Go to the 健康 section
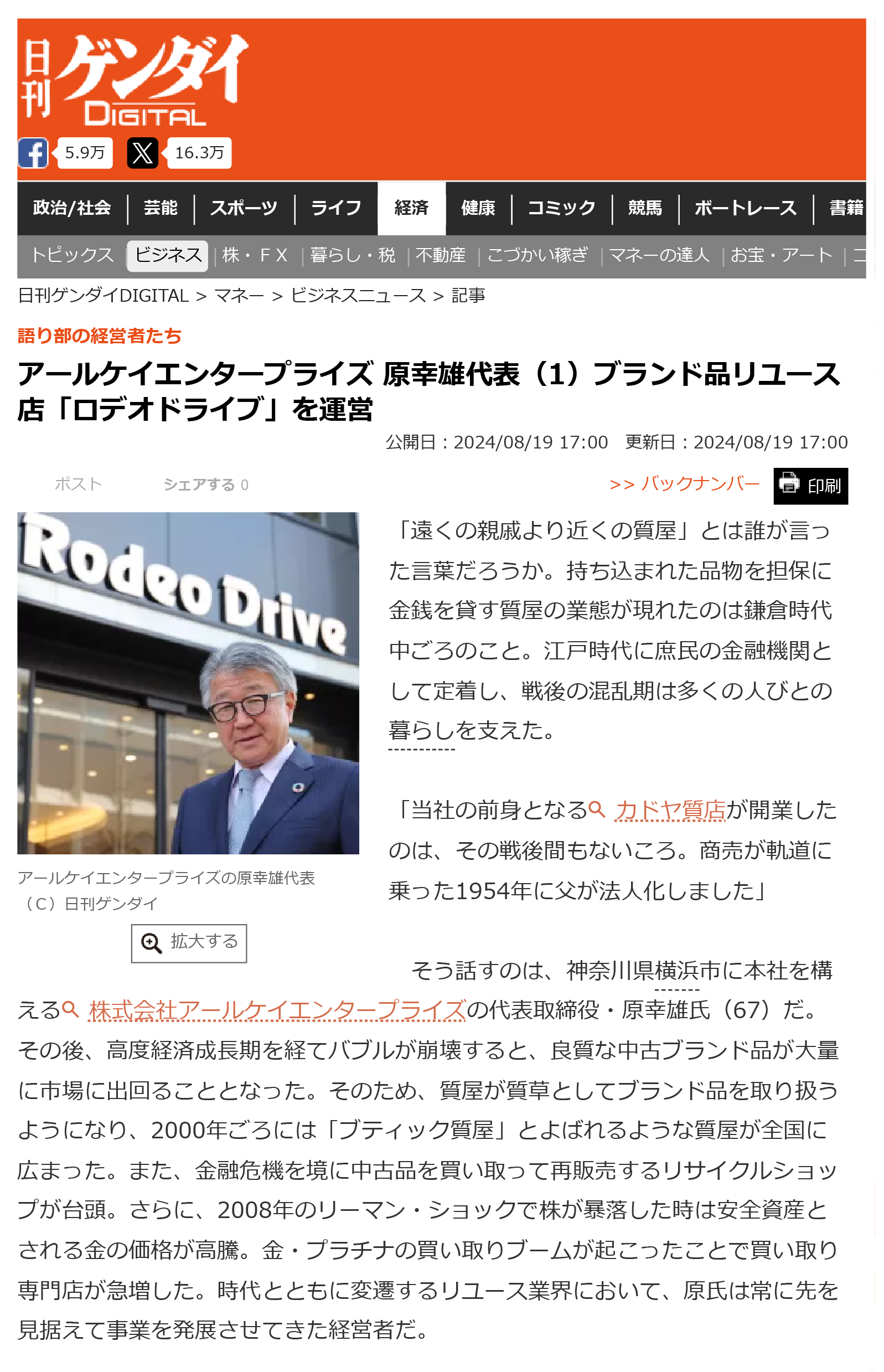884x1372 pixels. (x=478, y=208)
